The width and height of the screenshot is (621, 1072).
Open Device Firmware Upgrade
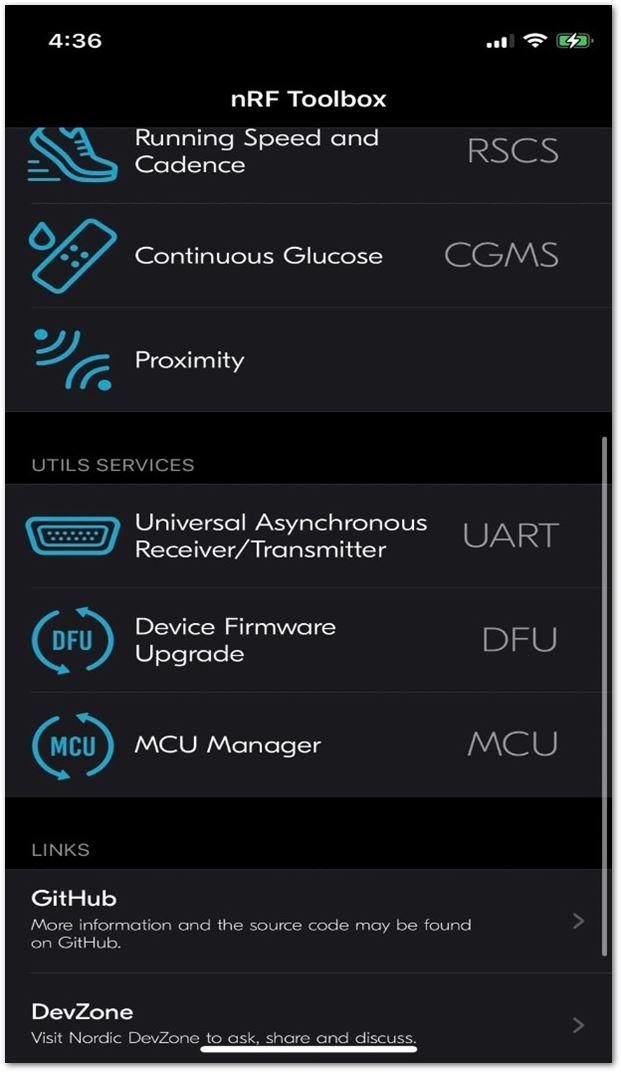(308, 640)
